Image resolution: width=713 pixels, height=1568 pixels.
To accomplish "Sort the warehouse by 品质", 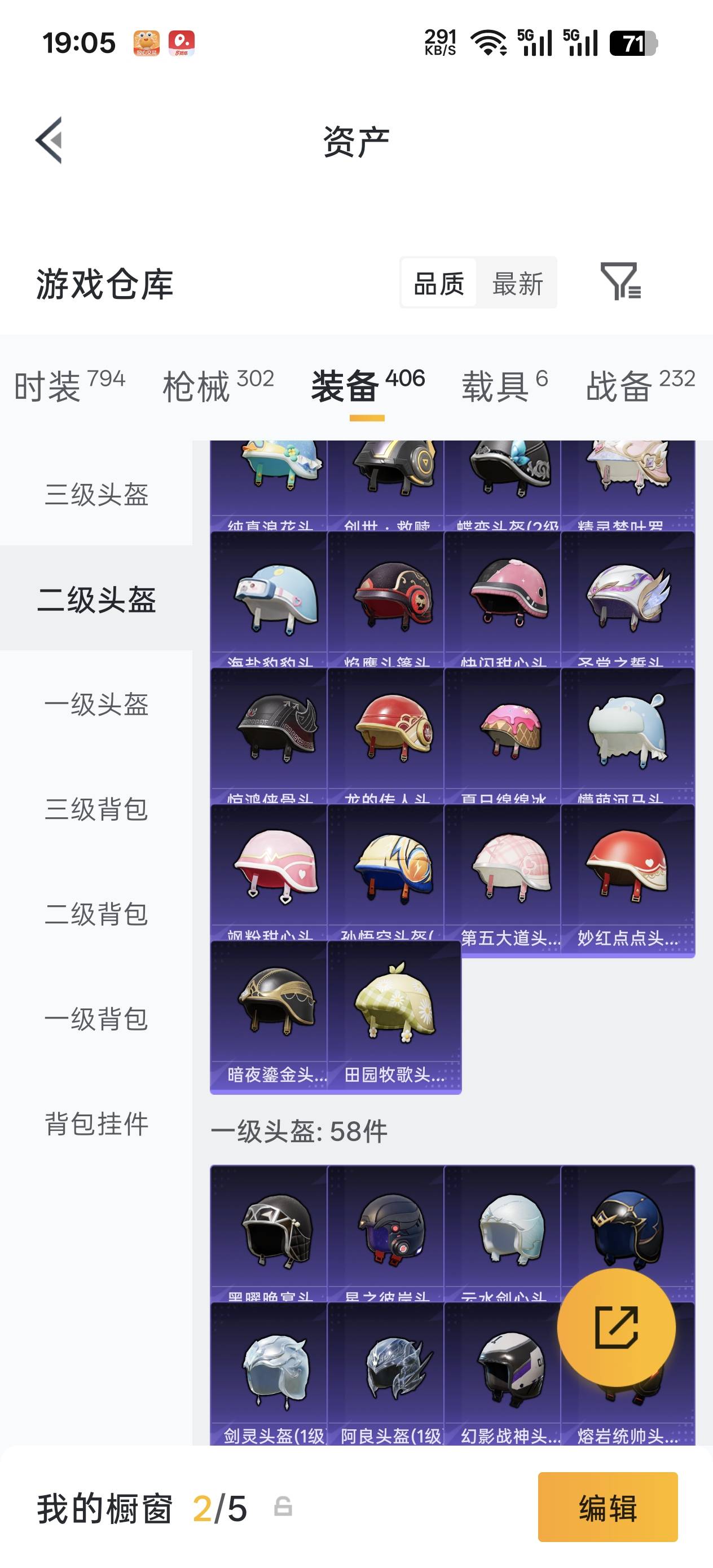I will coord(438,283).
